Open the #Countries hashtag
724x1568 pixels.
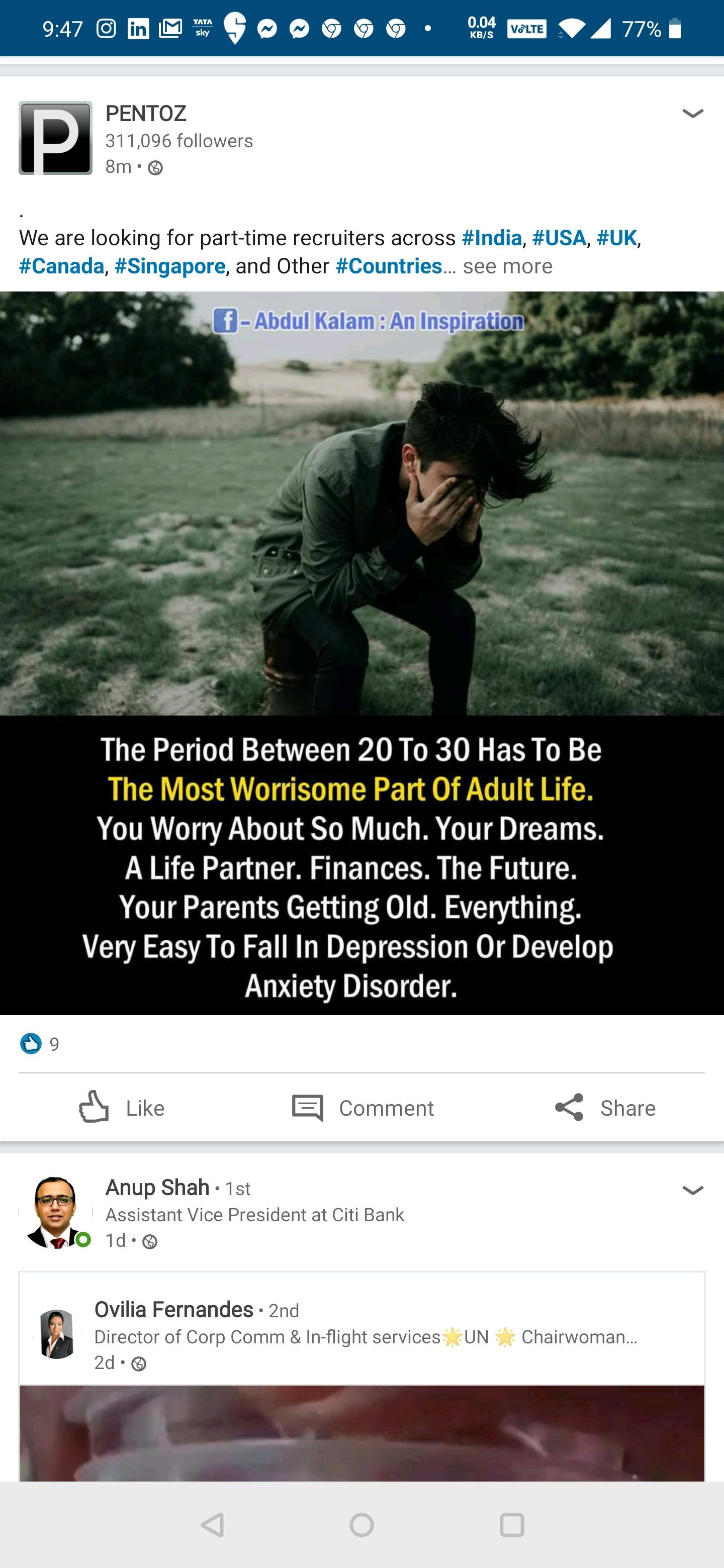pyautogui.click(x=389, y=266)
